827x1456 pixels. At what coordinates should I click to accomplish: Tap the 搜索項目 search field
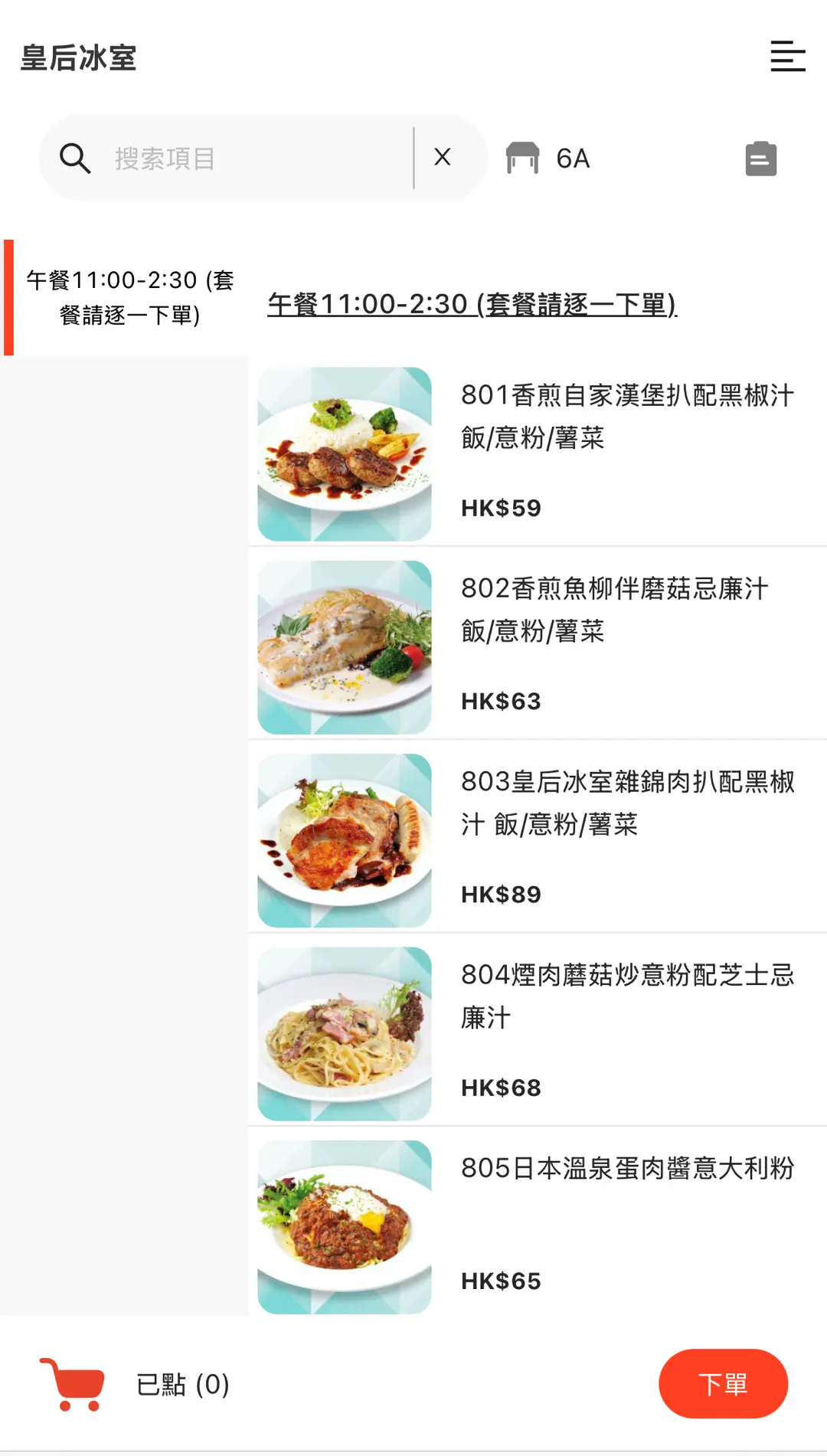click(253, 159)
